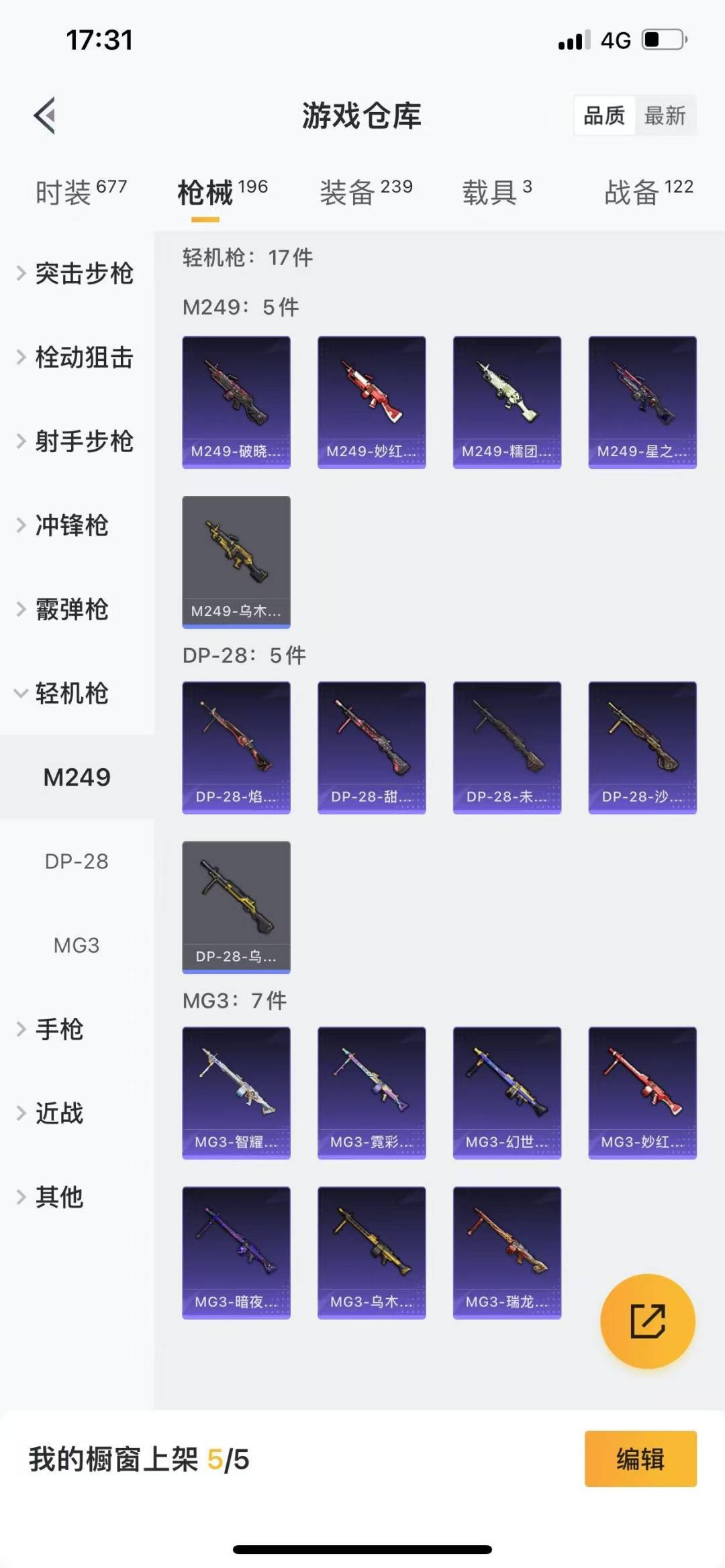Screen dimensions: 725x1568
Task: Switch to the 载具 tab
Action: tap(497, 192)
